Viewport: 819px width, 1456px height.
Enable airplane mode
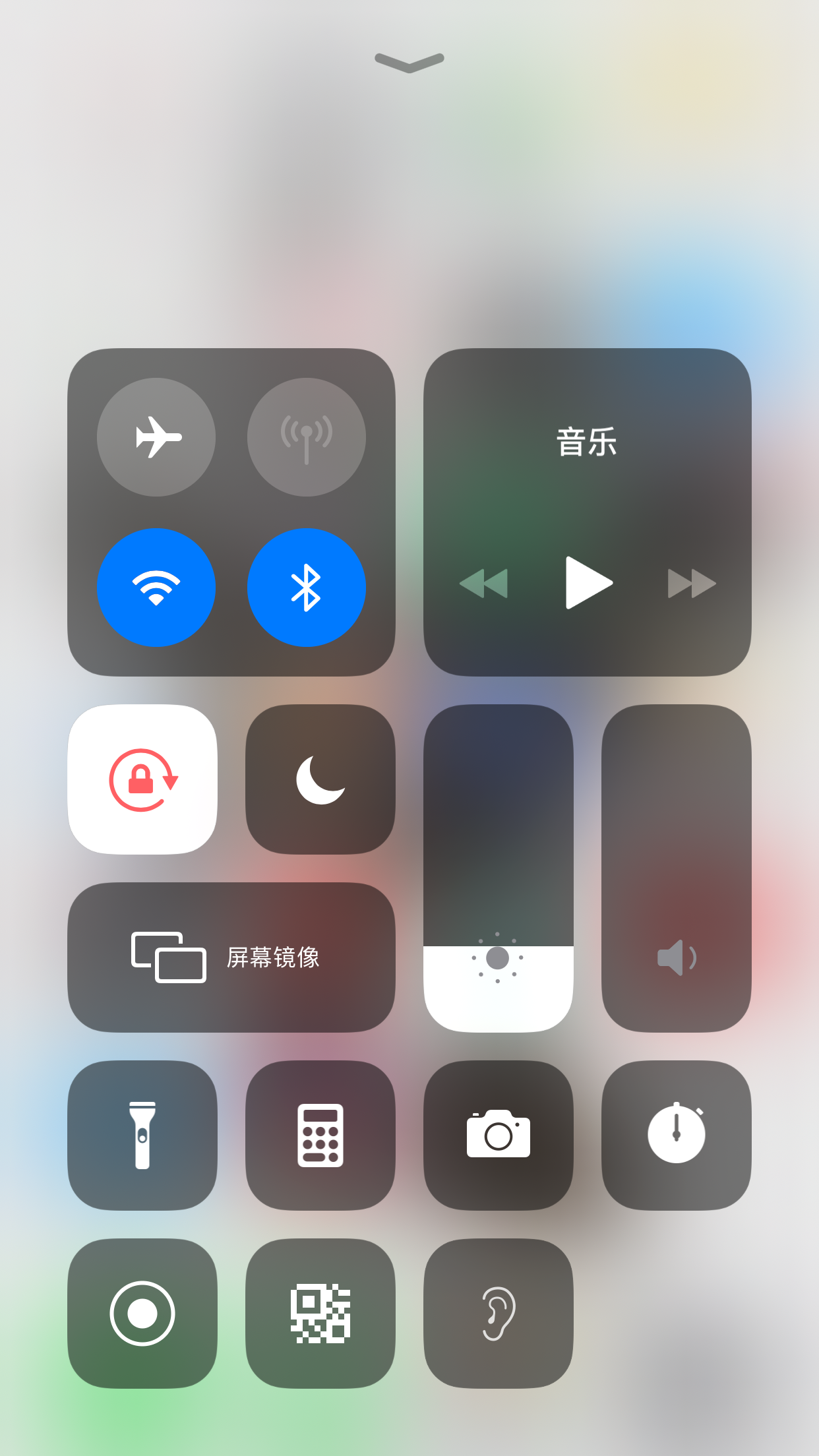(x=156, y=437)
